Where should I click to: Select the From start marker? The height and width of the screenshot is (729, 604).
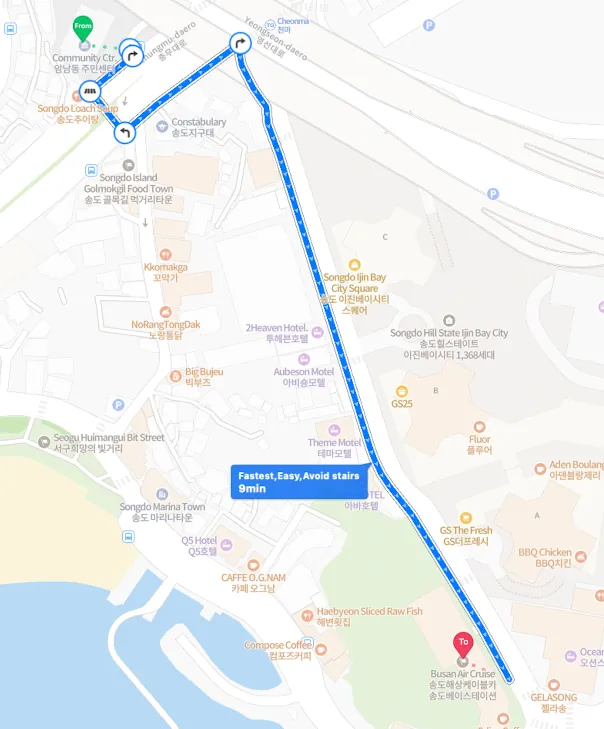click(82, 28)
